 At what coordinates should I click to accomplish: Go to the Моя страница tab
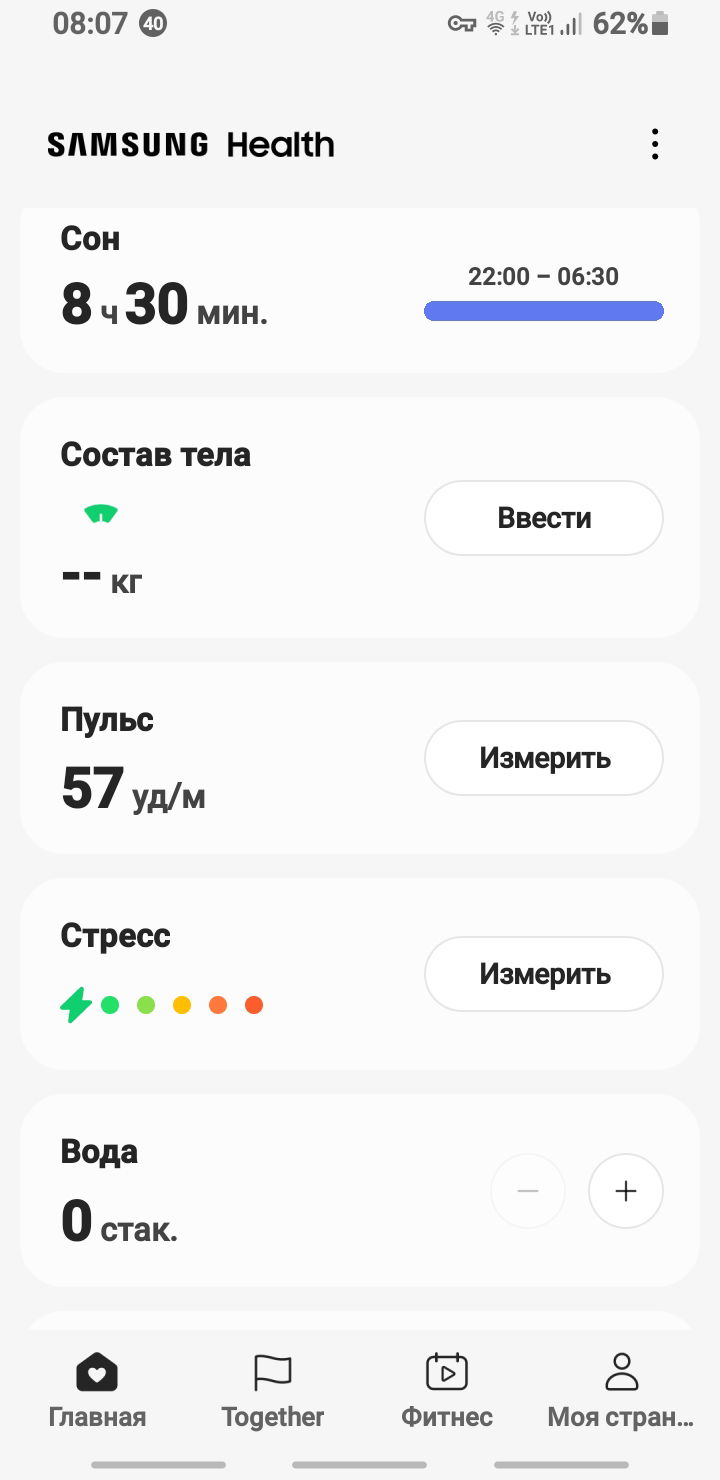(621, 1391)
